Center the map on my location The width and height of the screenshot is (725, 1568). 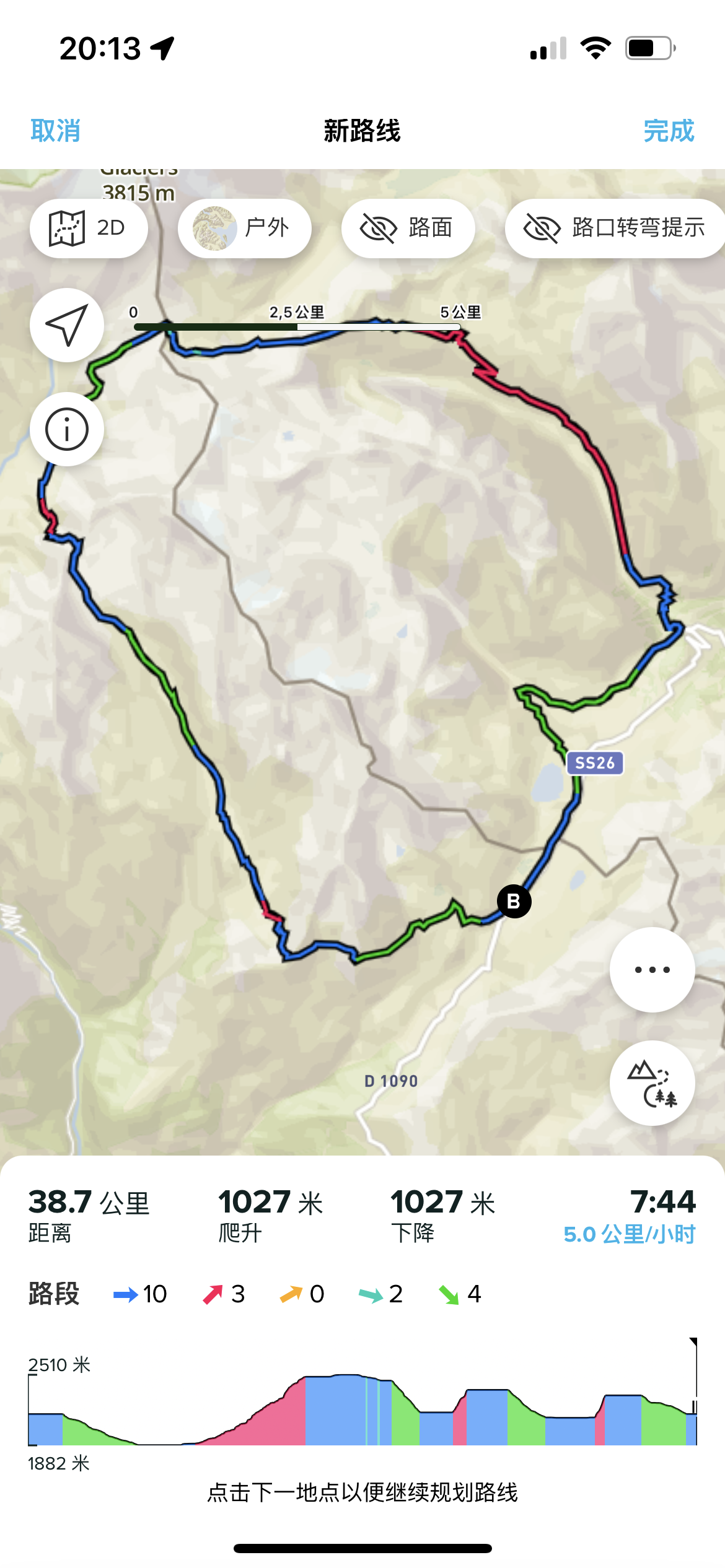pyautogui.click(x=67, y=325)
